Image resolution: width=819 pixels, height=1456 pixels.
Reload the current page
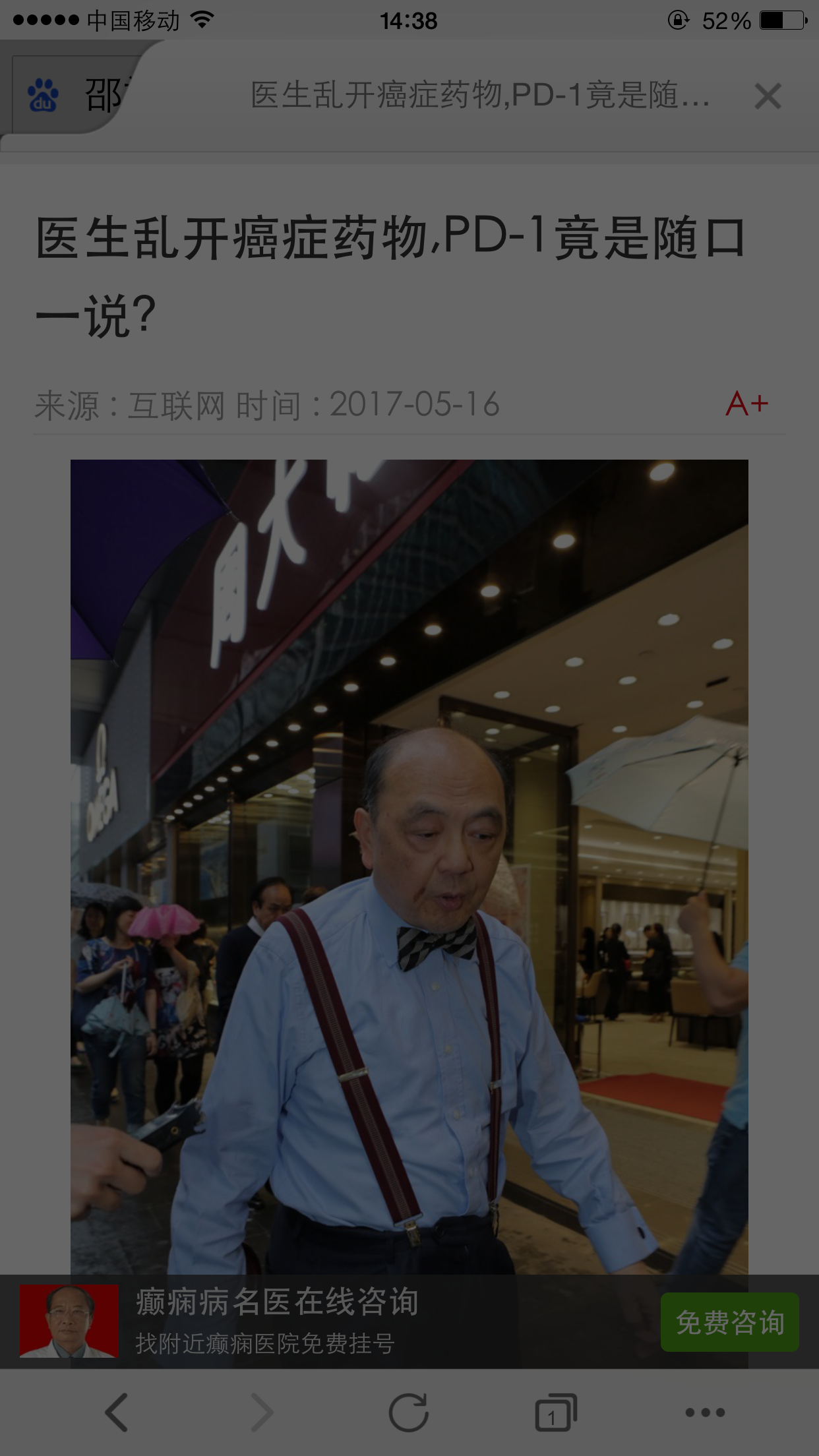[408, 1412]
